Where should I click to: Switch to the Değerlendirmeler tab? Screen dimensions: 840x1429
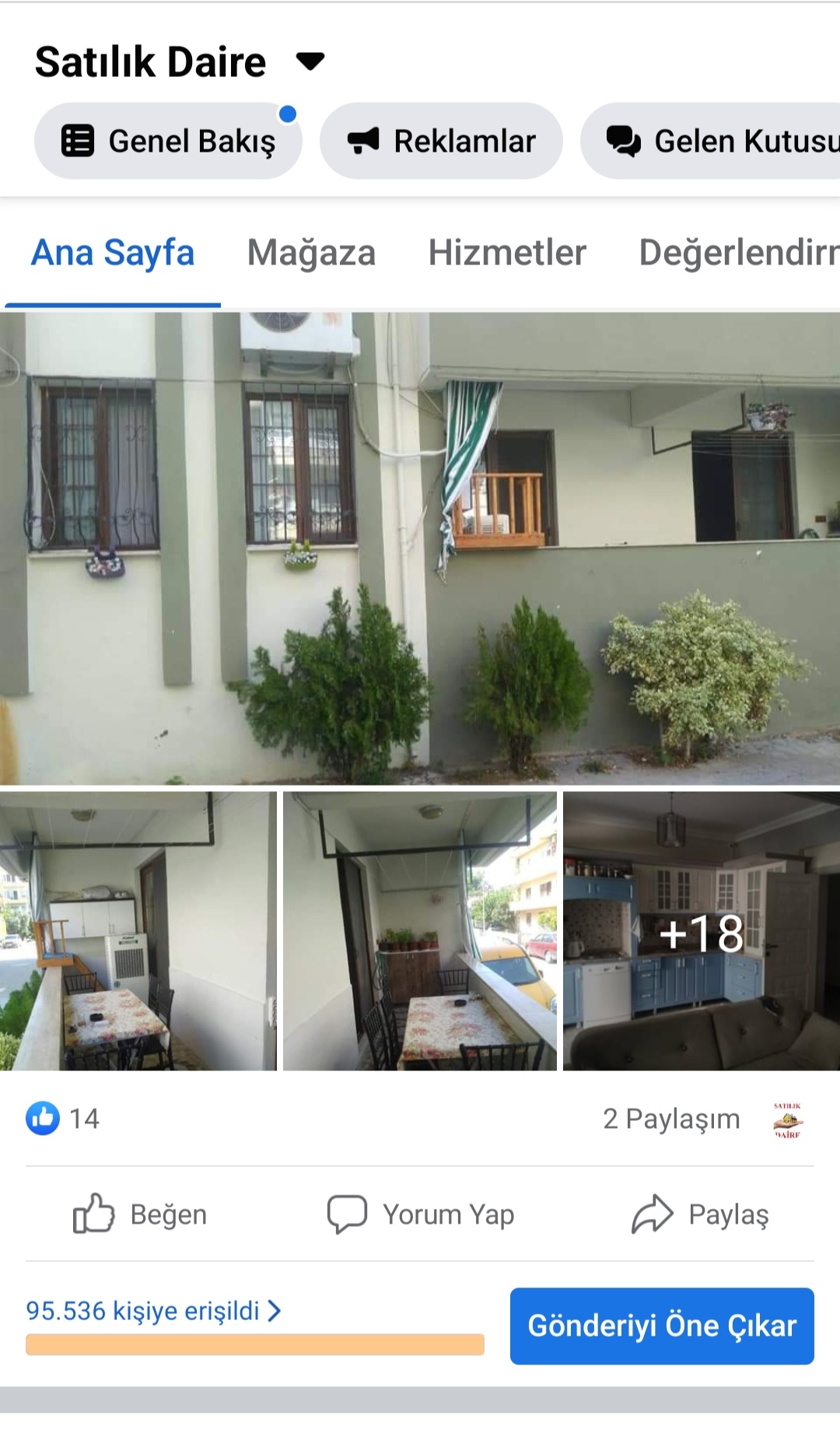pyautogui.click(x=739, y=253)
